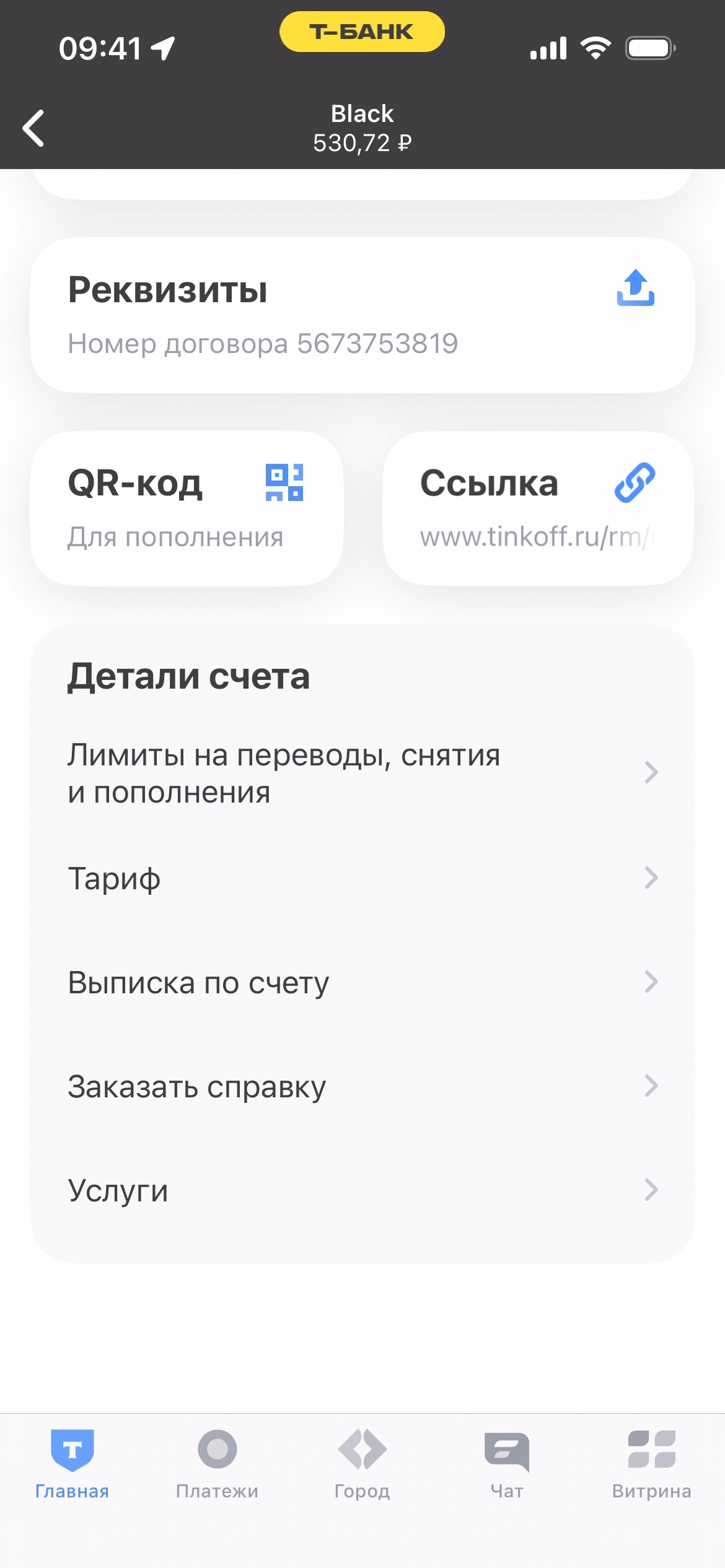Screen dimensions: 725x1568
Task: Open Выписка по счету
Action: [x=362, y=982]
